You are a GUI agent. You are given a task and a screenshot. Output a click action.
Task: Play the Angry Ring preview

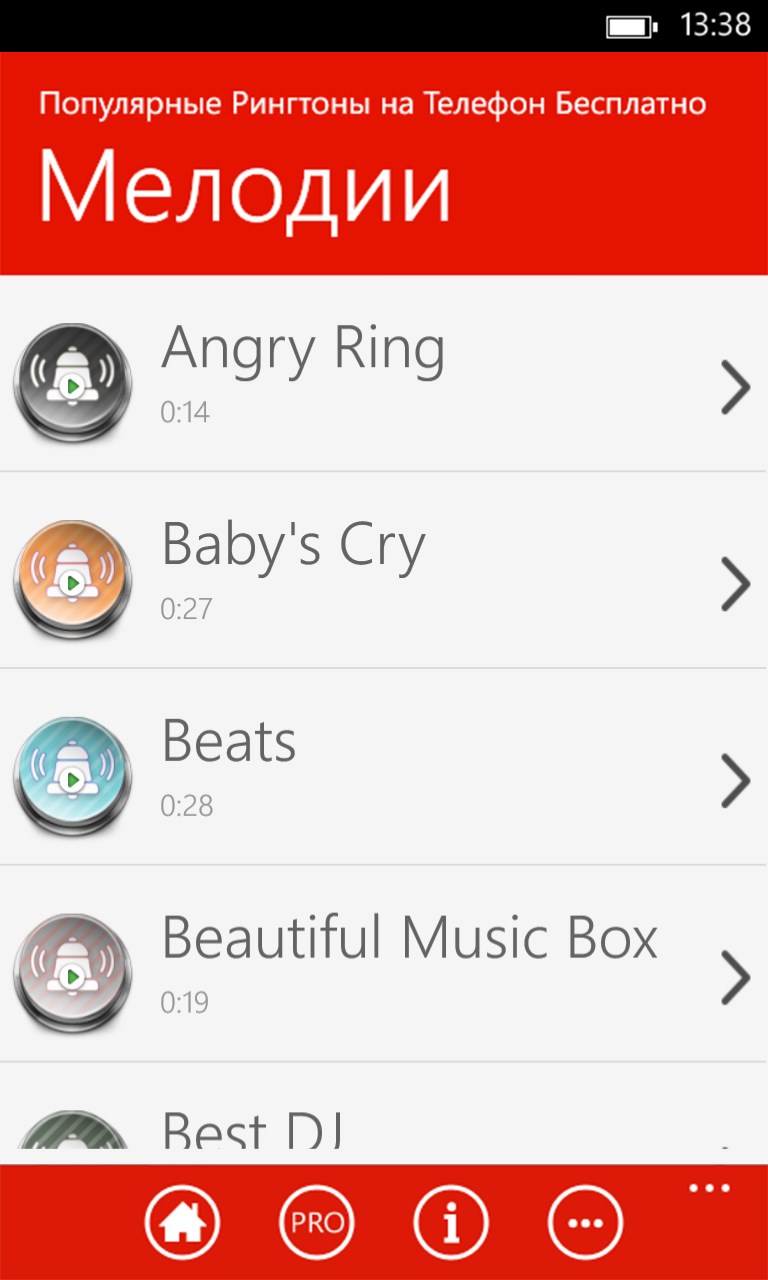coord(72,385)
